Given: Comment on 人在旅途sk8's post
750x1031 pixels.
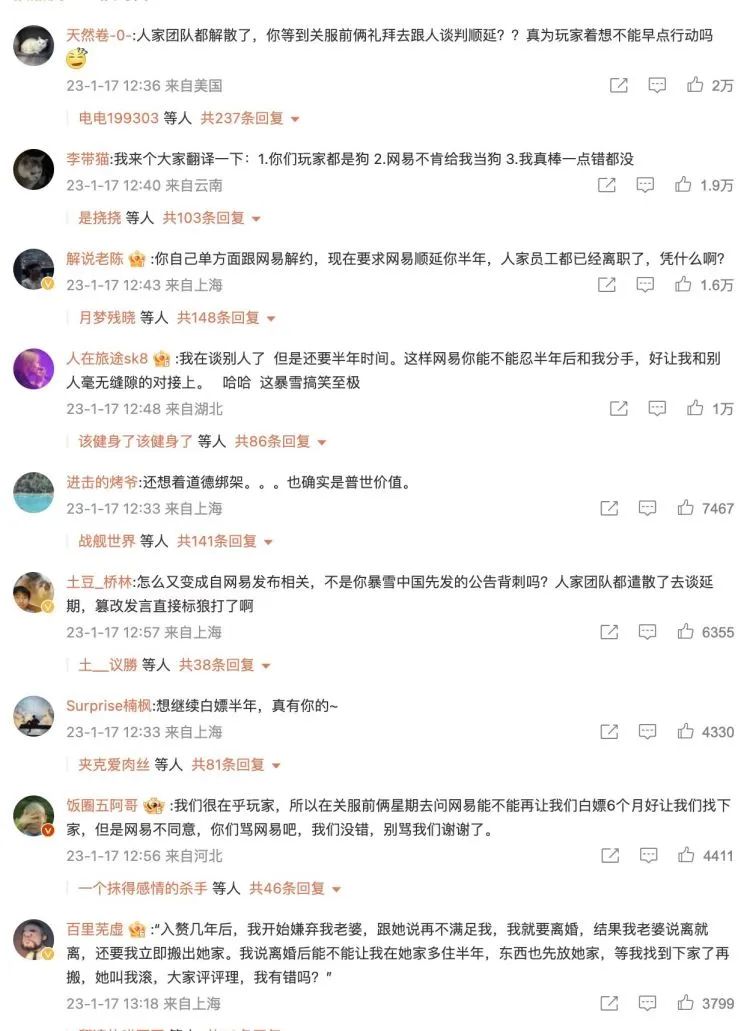Looking at the screenshot, I should [657, 409].
